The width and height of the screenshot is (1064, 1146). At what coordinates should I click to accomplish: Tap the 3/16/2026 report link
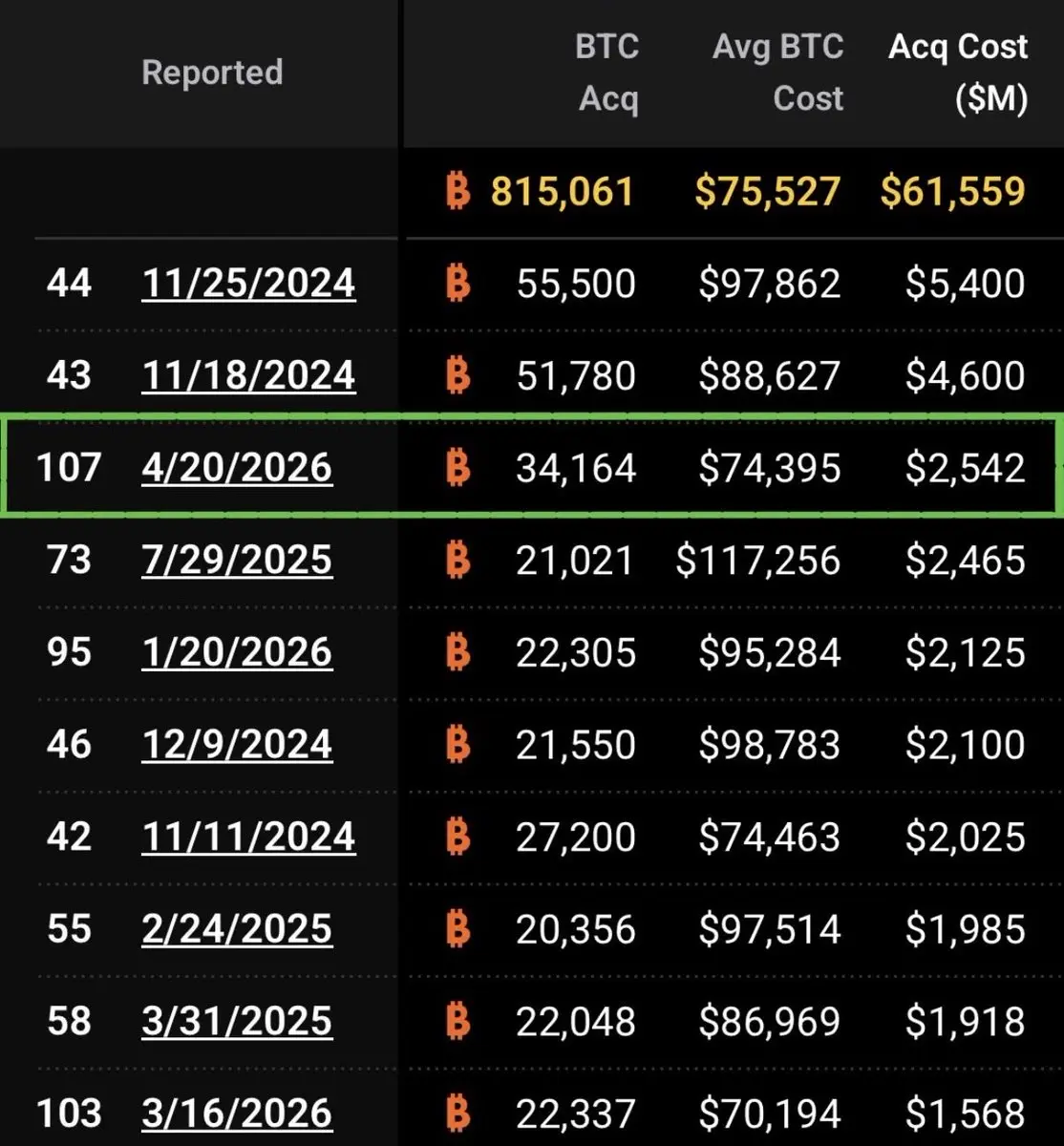pyautogui.click(x=237, y=1114)
